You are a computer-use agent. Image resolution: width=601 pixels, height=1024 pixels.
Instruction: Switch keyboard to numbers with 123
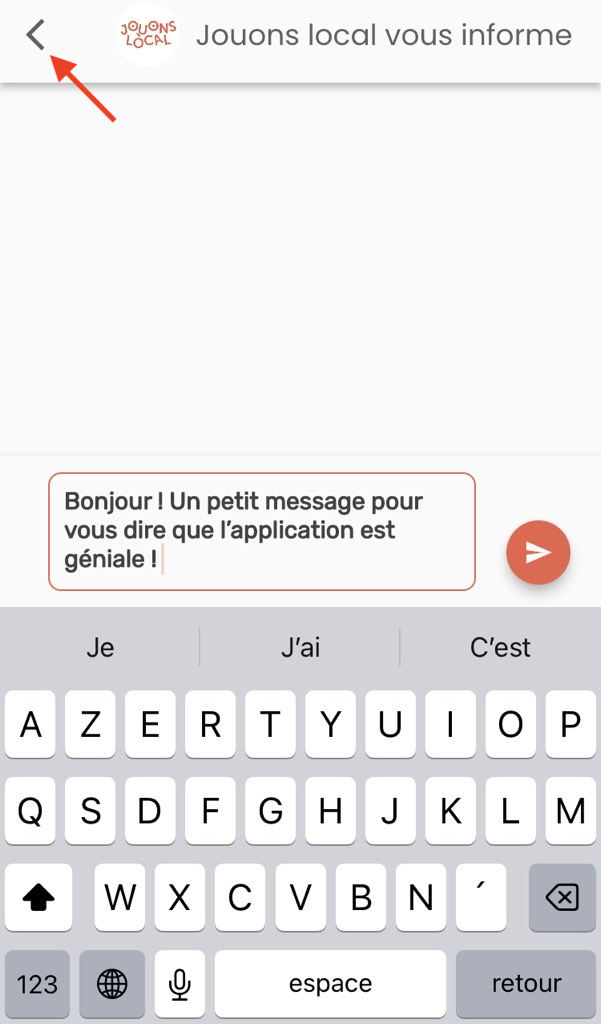(37, 984)
